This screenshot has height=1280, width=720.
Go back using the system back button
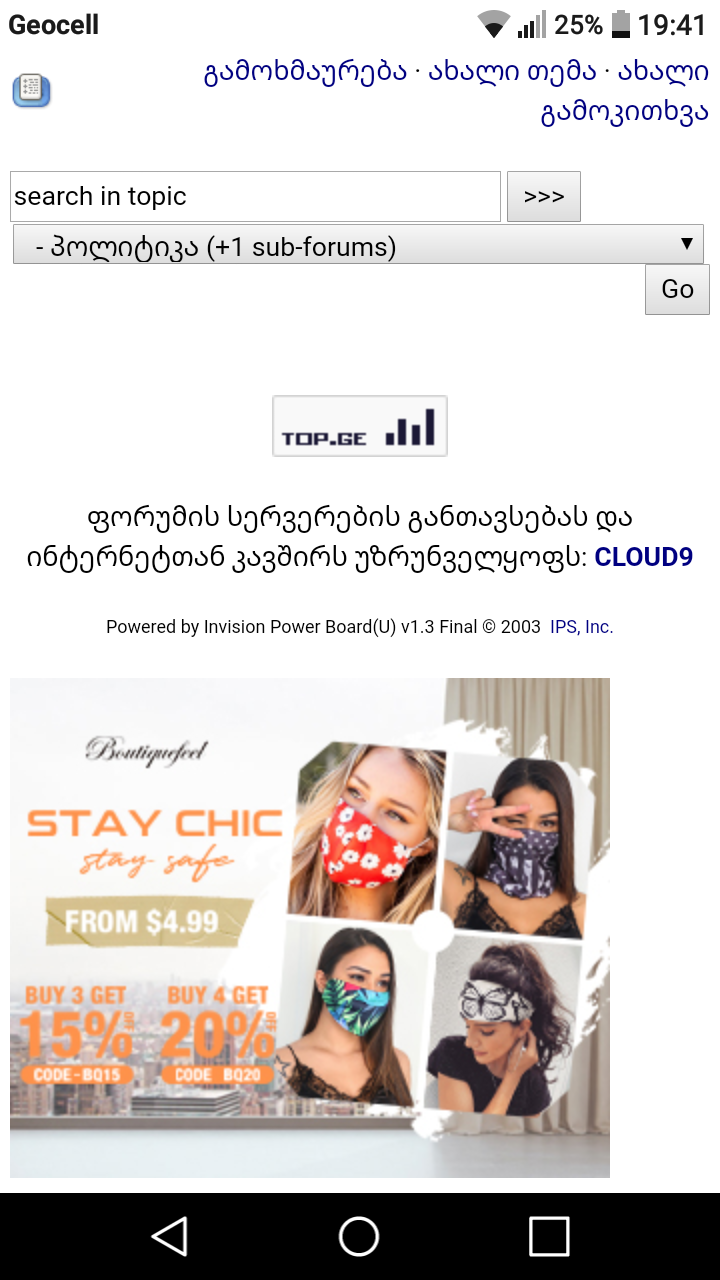click(170, 1236)
